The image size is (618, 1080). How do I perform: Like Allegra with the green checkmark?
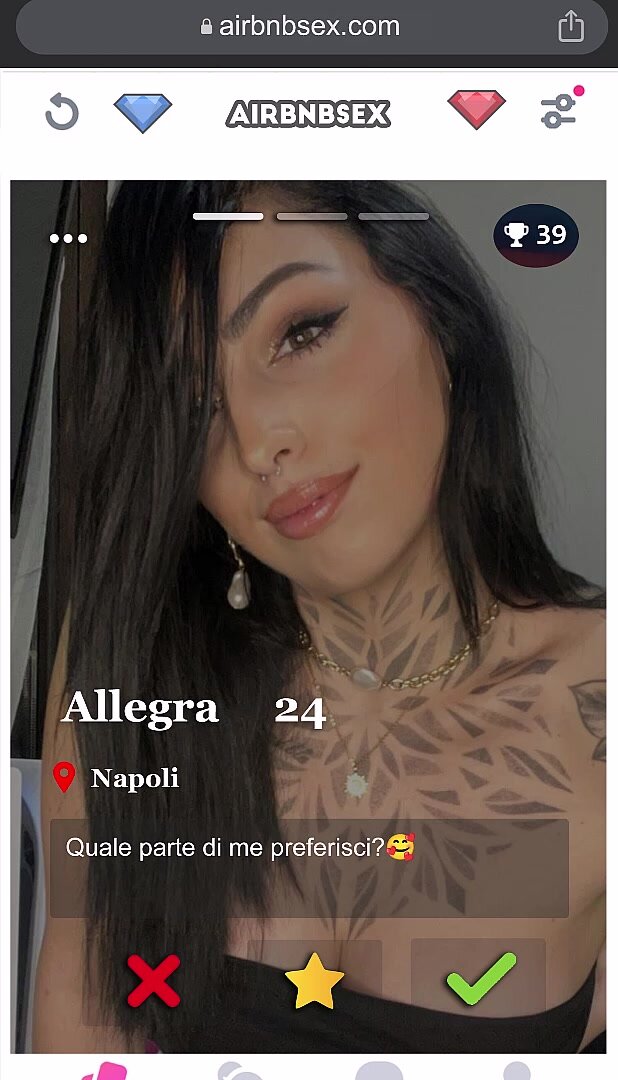480,978
